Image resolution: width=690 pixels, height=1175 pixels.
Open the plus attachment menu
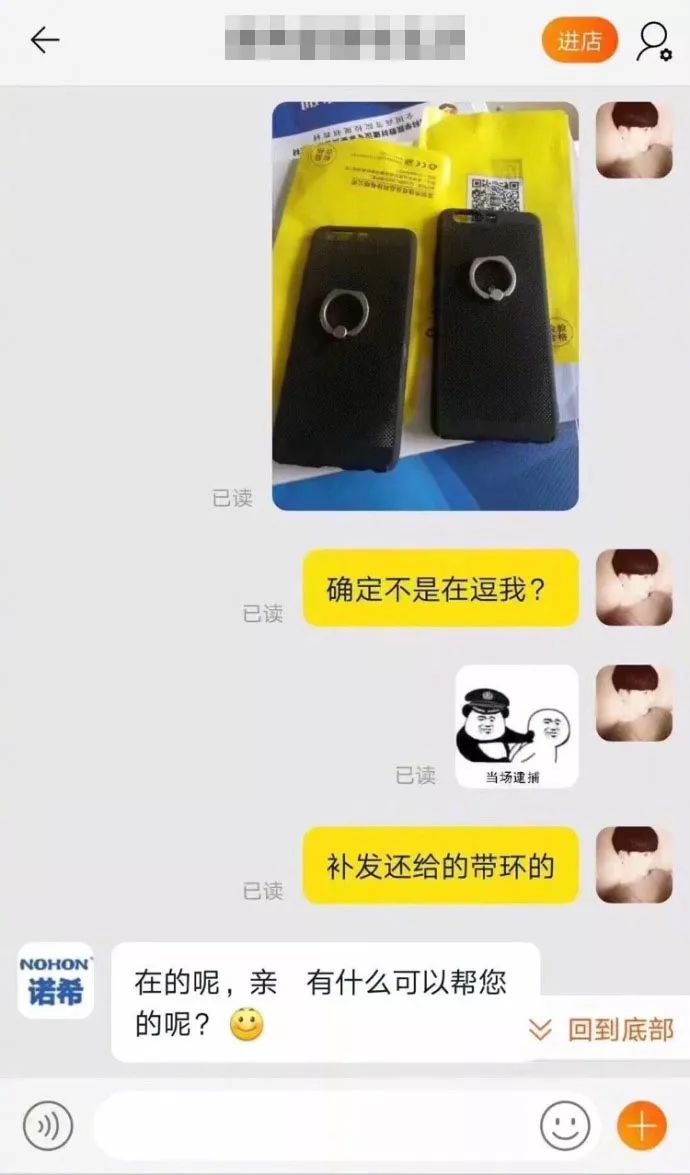click(641, 1126)
